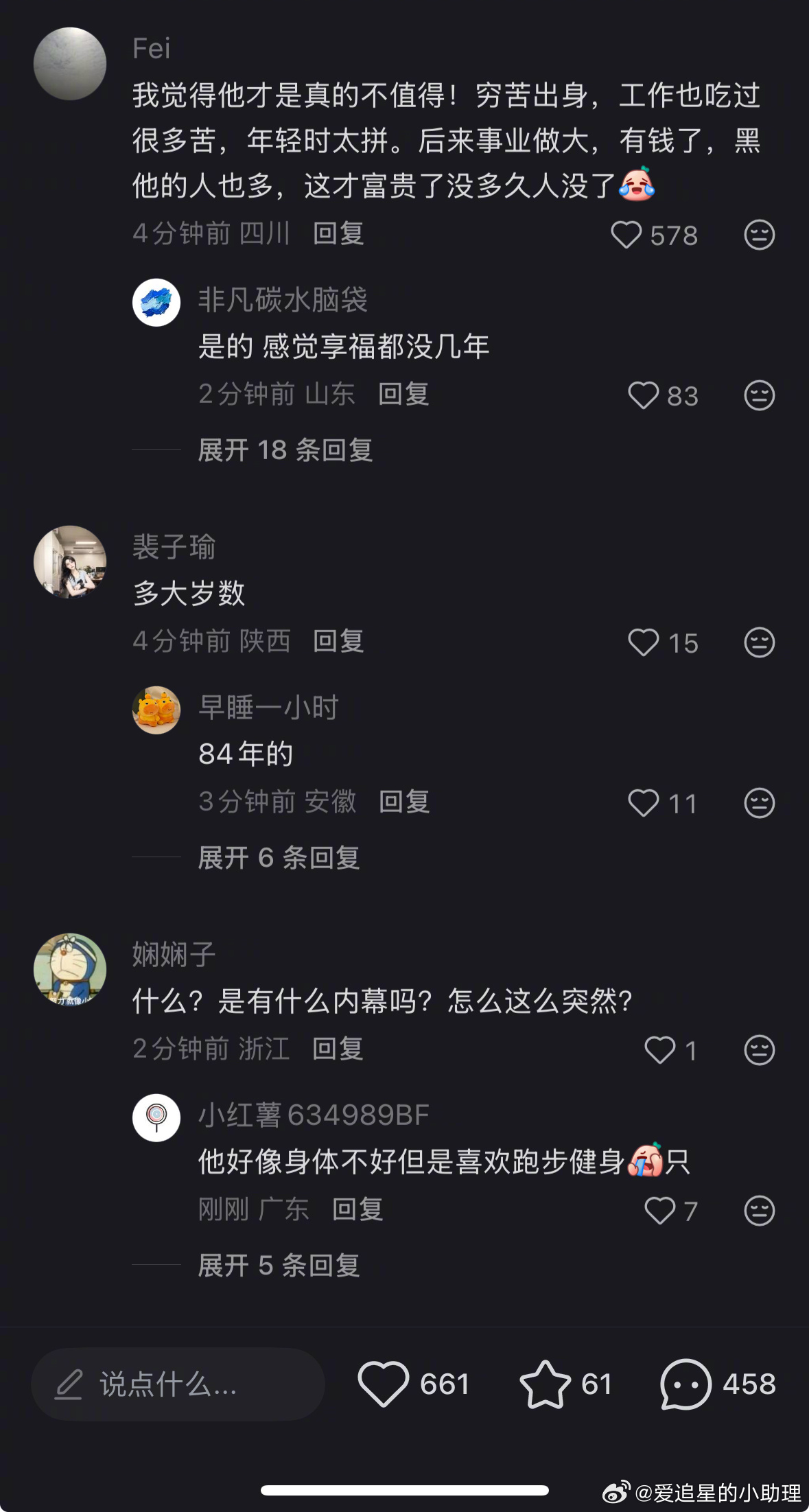Like Fei's comment by tapping its heart icon
The height and width of the screenshot is (1512, 809).
coord(626,235)
